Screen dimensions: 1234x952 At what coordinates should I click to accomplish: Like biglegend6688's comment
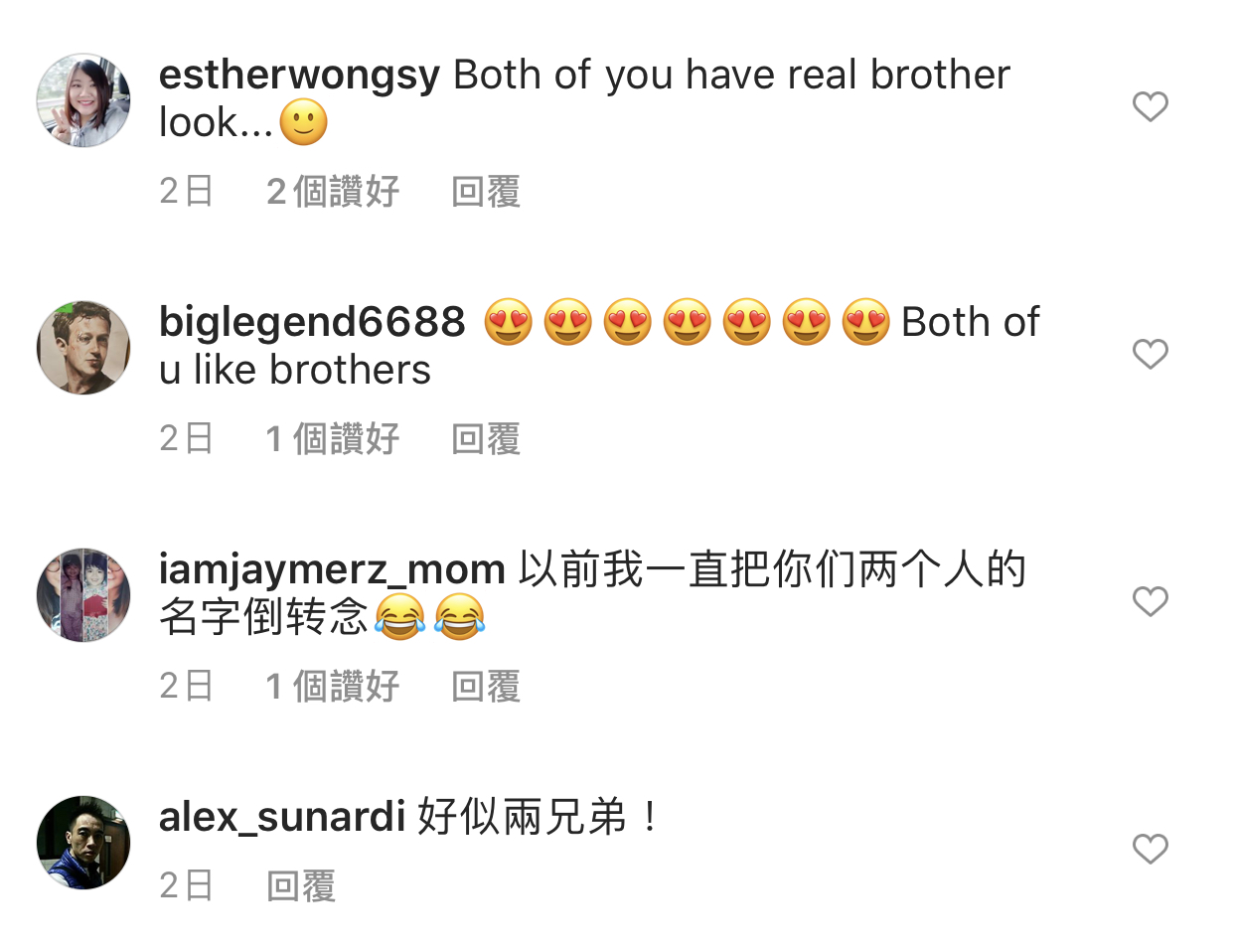click(1150, 354)
